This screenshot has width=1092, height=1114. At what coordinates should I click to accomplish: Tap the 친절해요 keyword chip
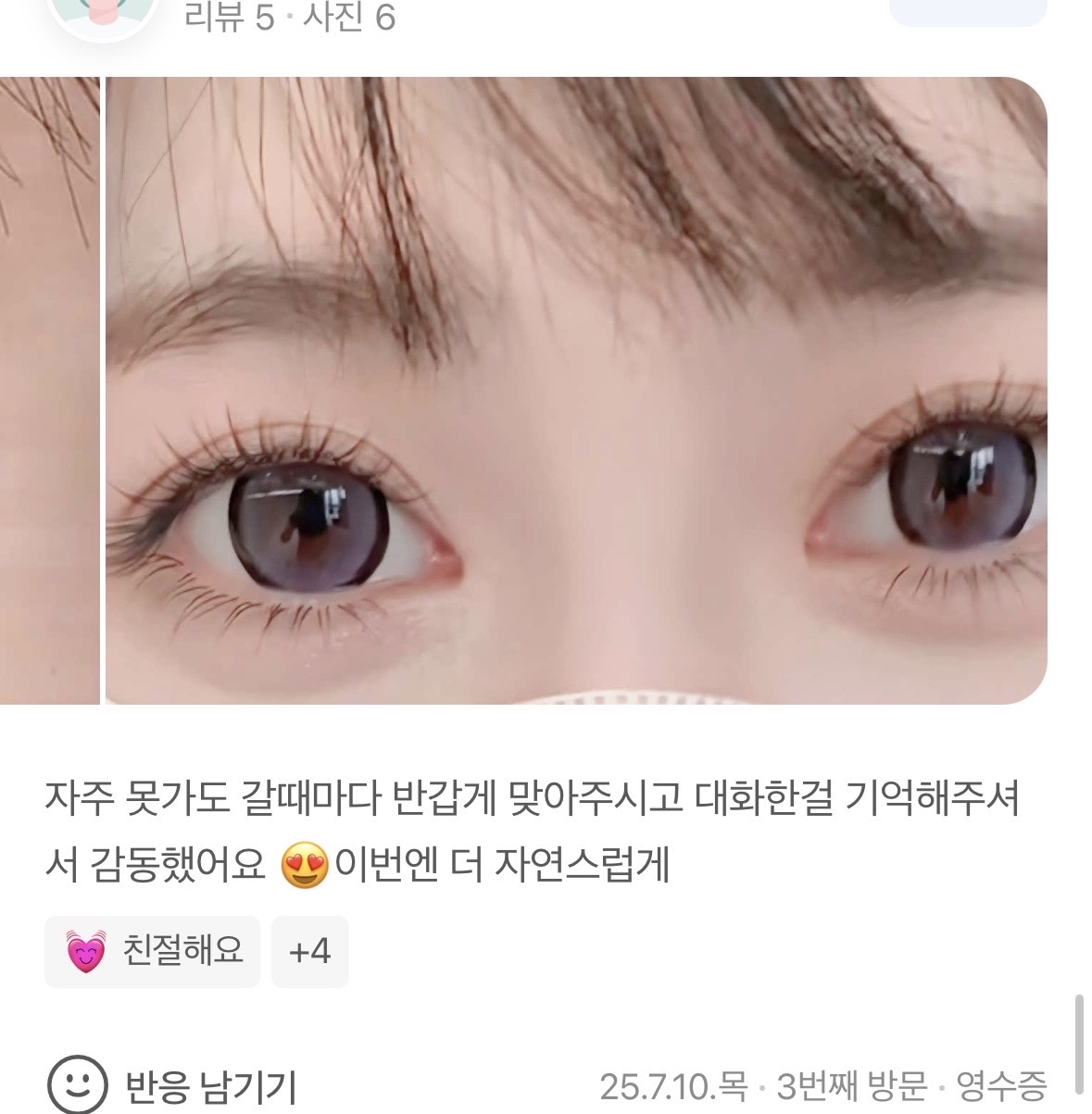click(x=153, y=951)
